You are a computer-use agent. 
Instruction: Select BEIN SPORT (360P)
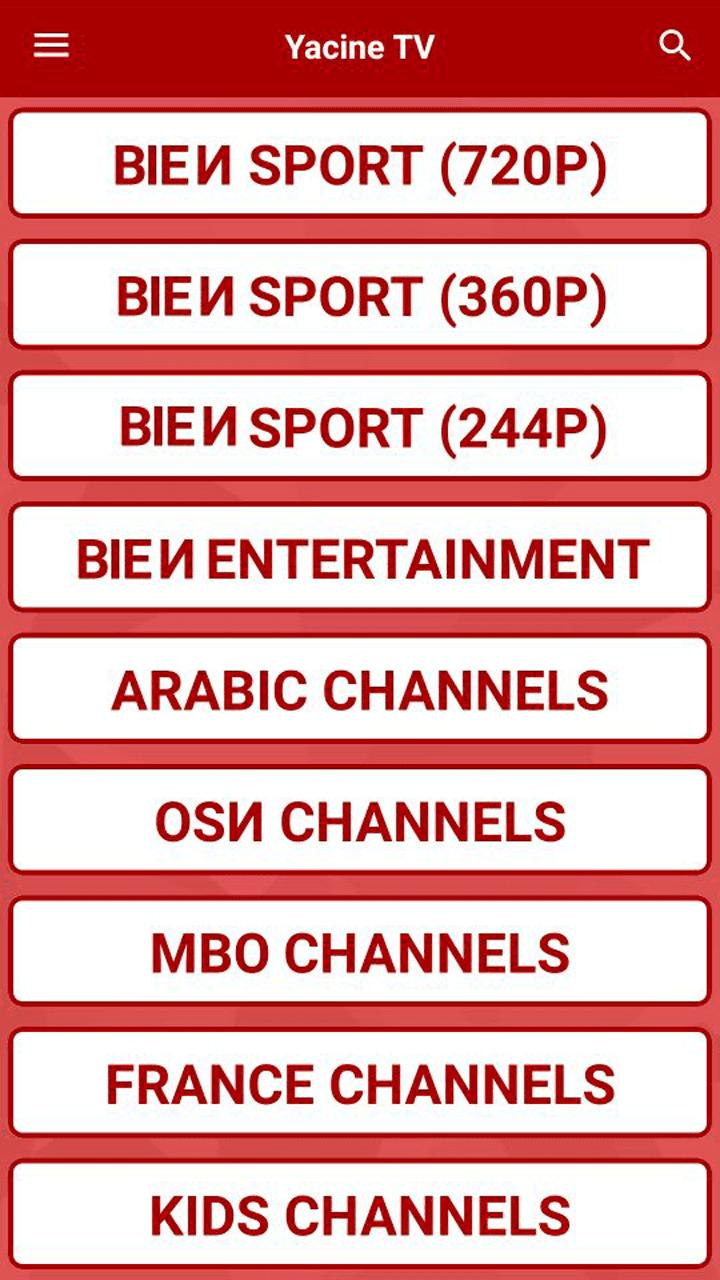tap(360, 294)
